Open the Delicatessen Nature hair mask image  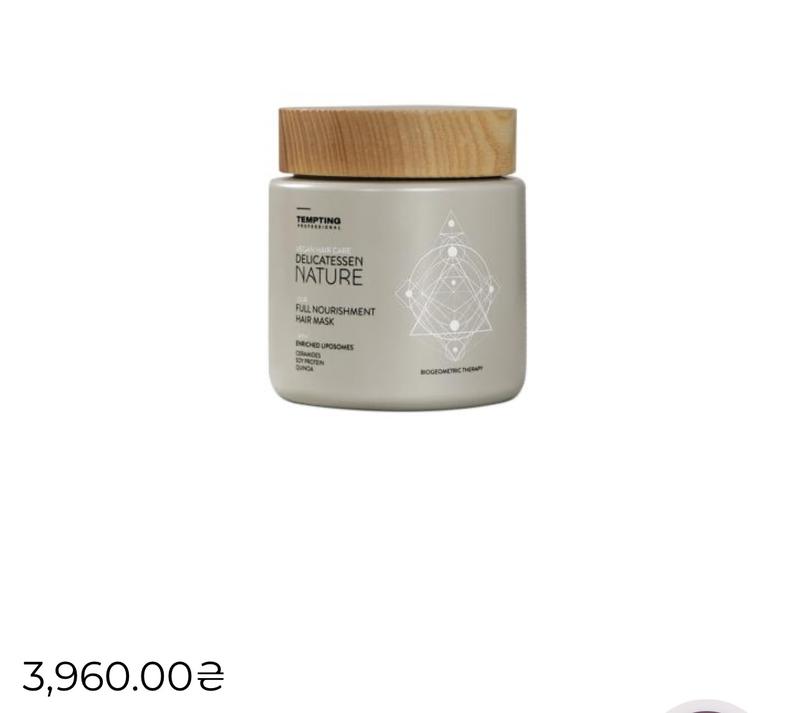[x=398, y=260]
